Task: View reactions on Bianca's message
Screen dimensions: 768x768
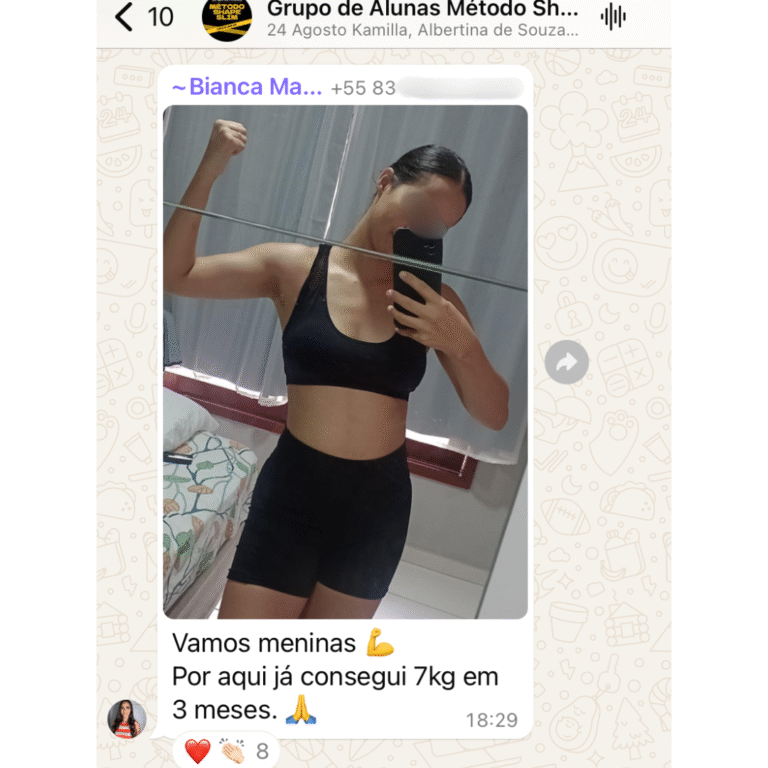Action: (x=227, y=750)
